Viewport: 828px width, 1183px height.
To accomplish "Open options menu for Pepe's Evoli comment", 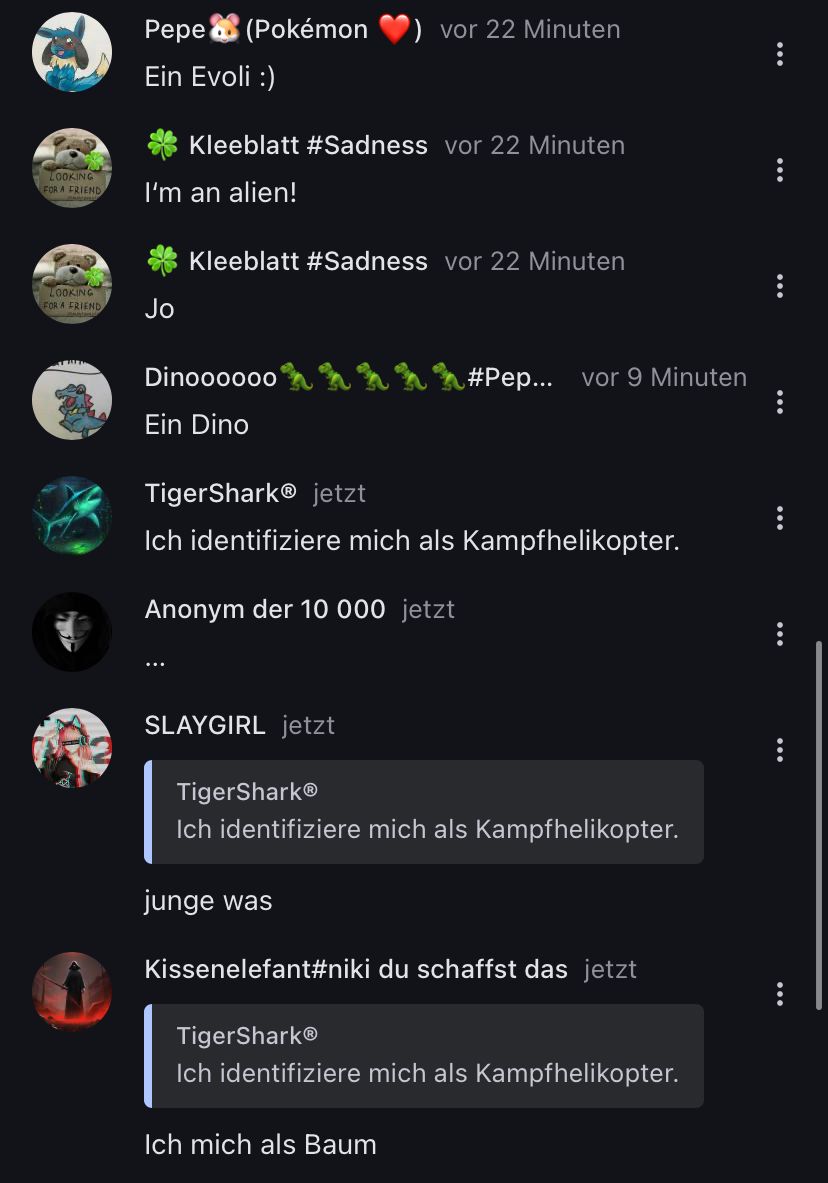I will [x=780, y=54].
